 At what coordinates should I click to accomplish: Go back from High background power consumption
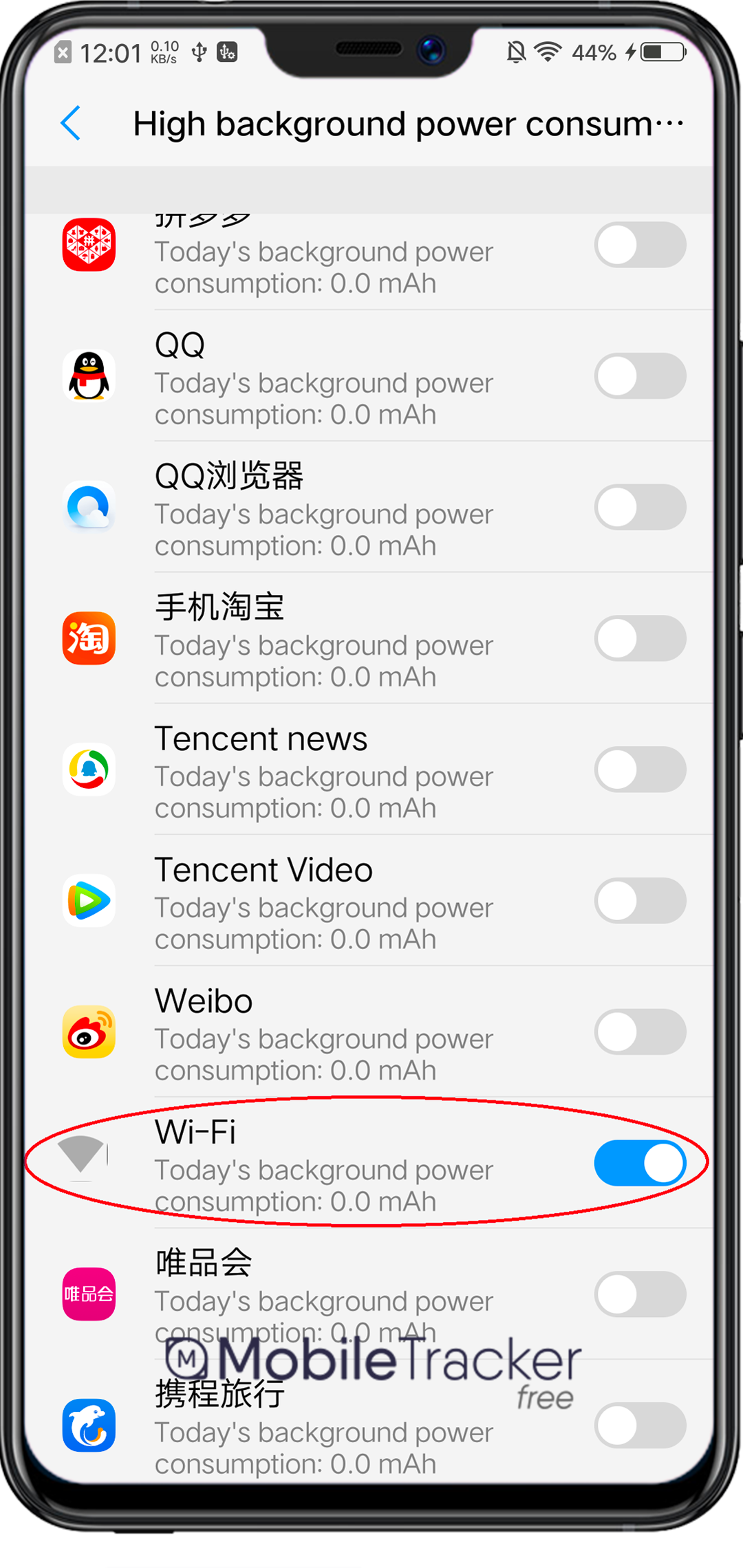click(71, 124)
